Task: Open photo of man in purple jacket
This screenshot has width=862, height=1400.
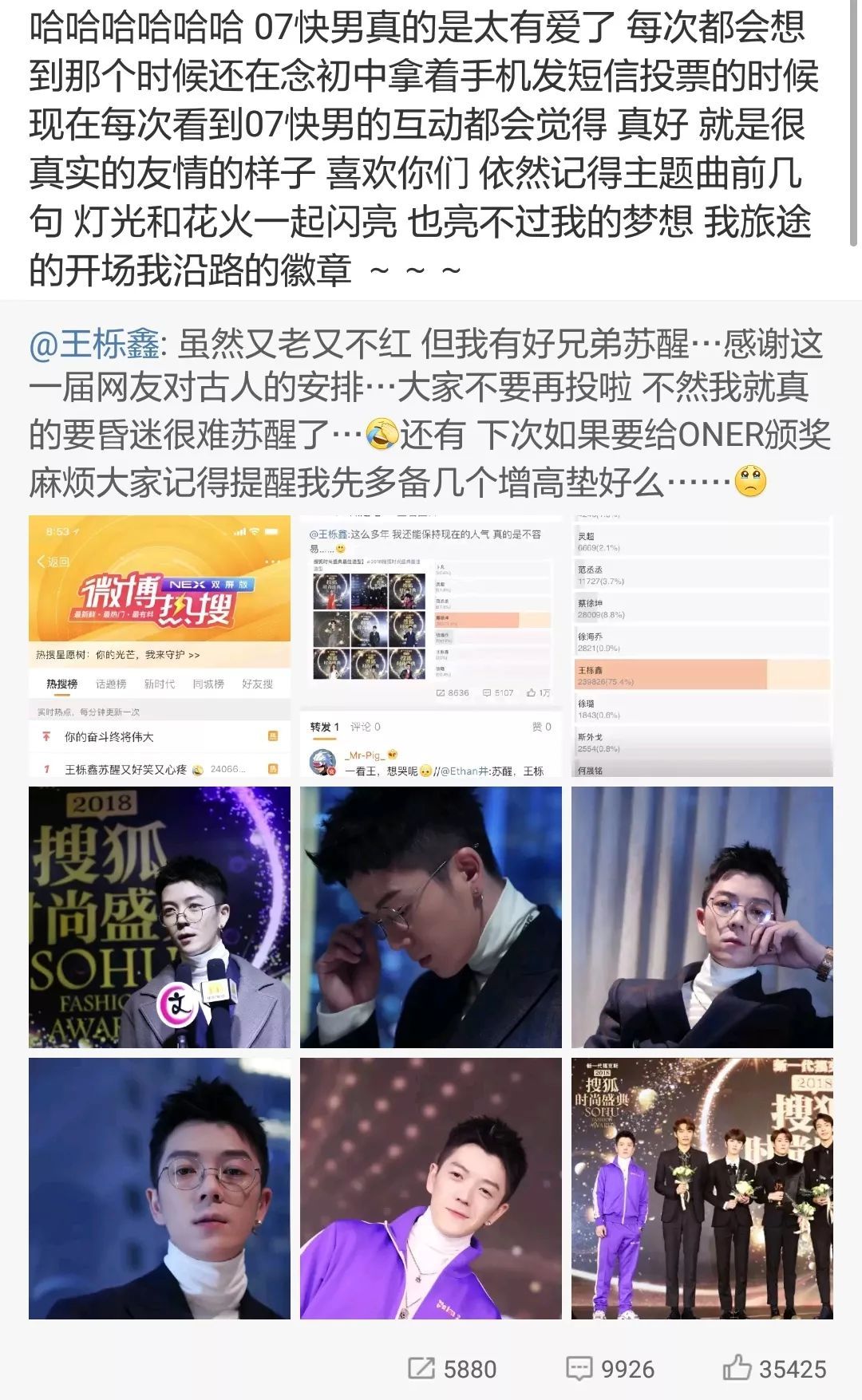Action: tap(431, 1189)
